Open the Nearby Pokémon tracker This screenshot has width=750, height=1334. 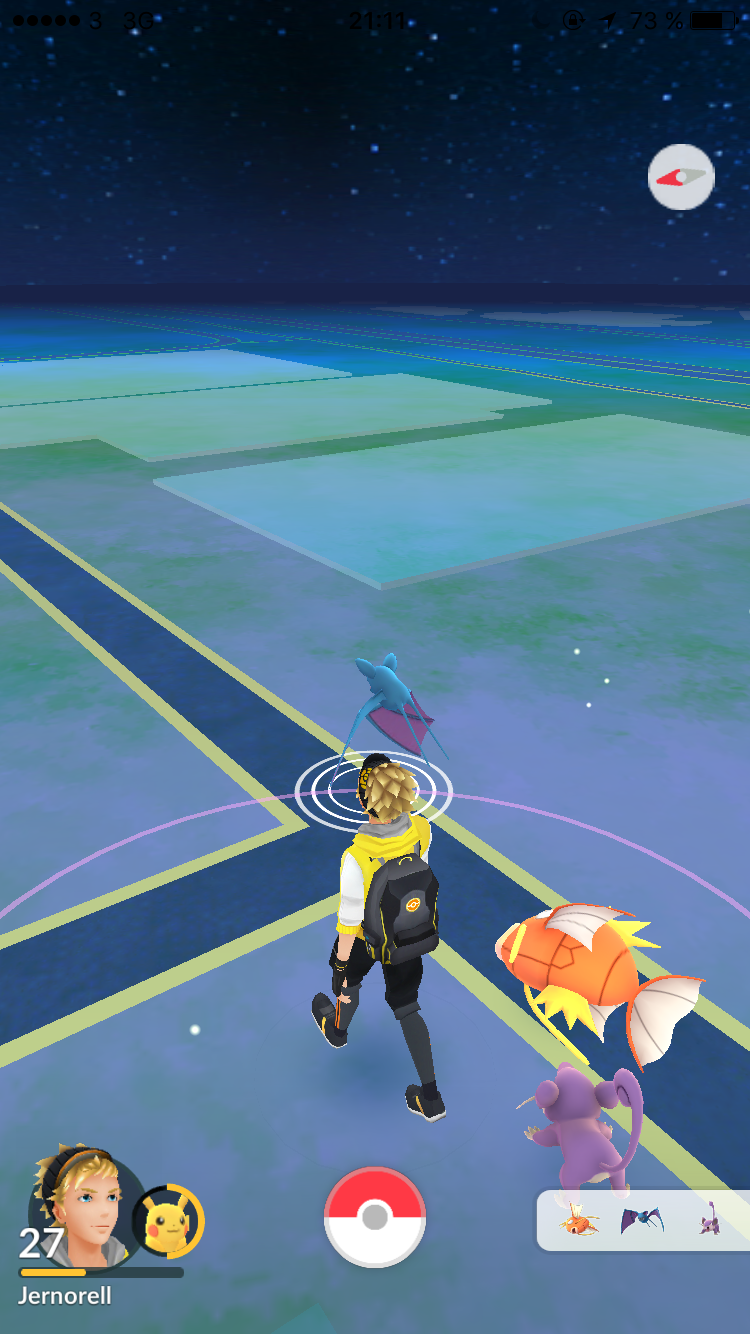coord(643,1220)
